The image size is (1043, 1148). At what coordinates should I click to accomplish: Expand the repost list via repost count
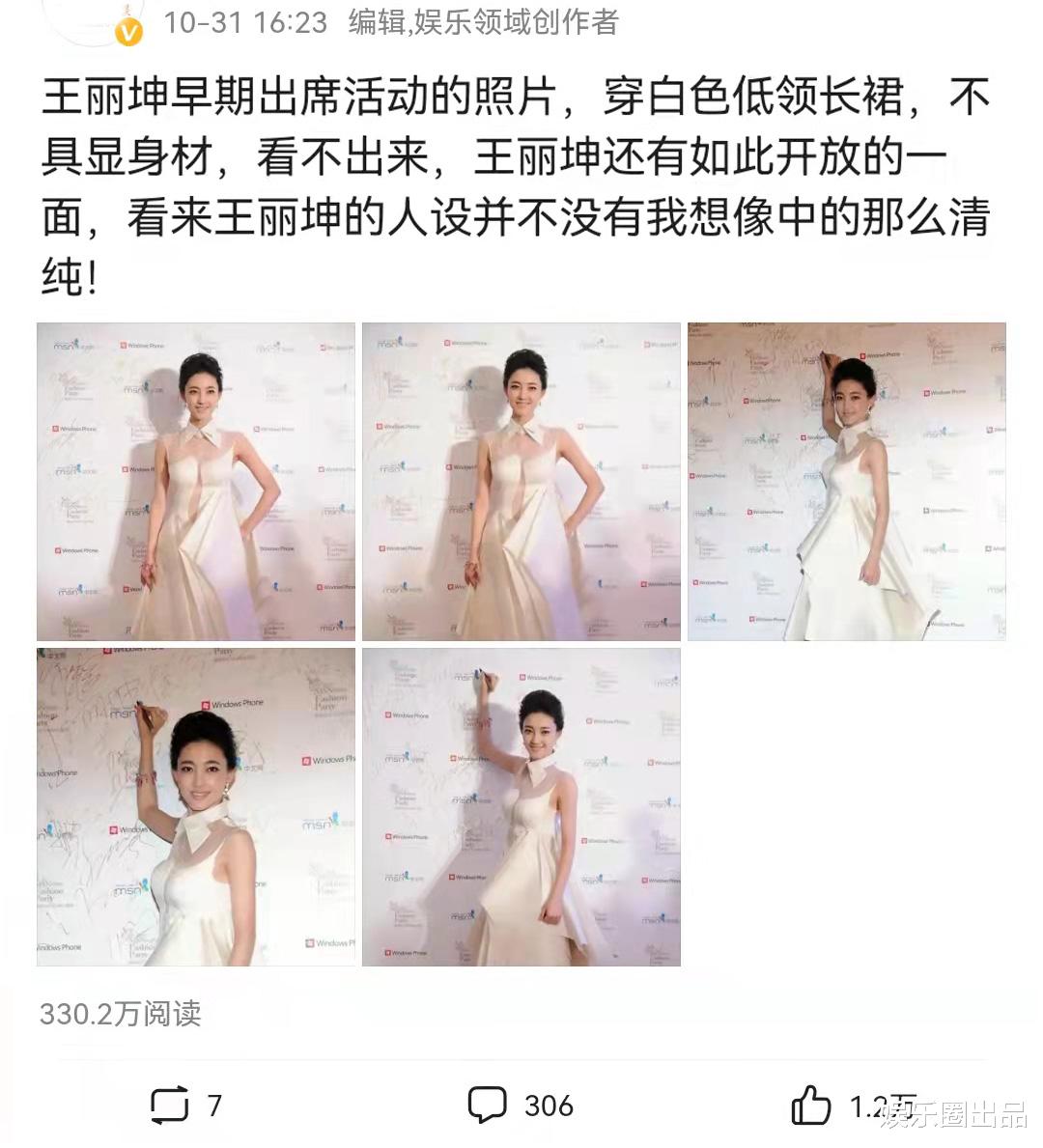tap(213, 1104)
